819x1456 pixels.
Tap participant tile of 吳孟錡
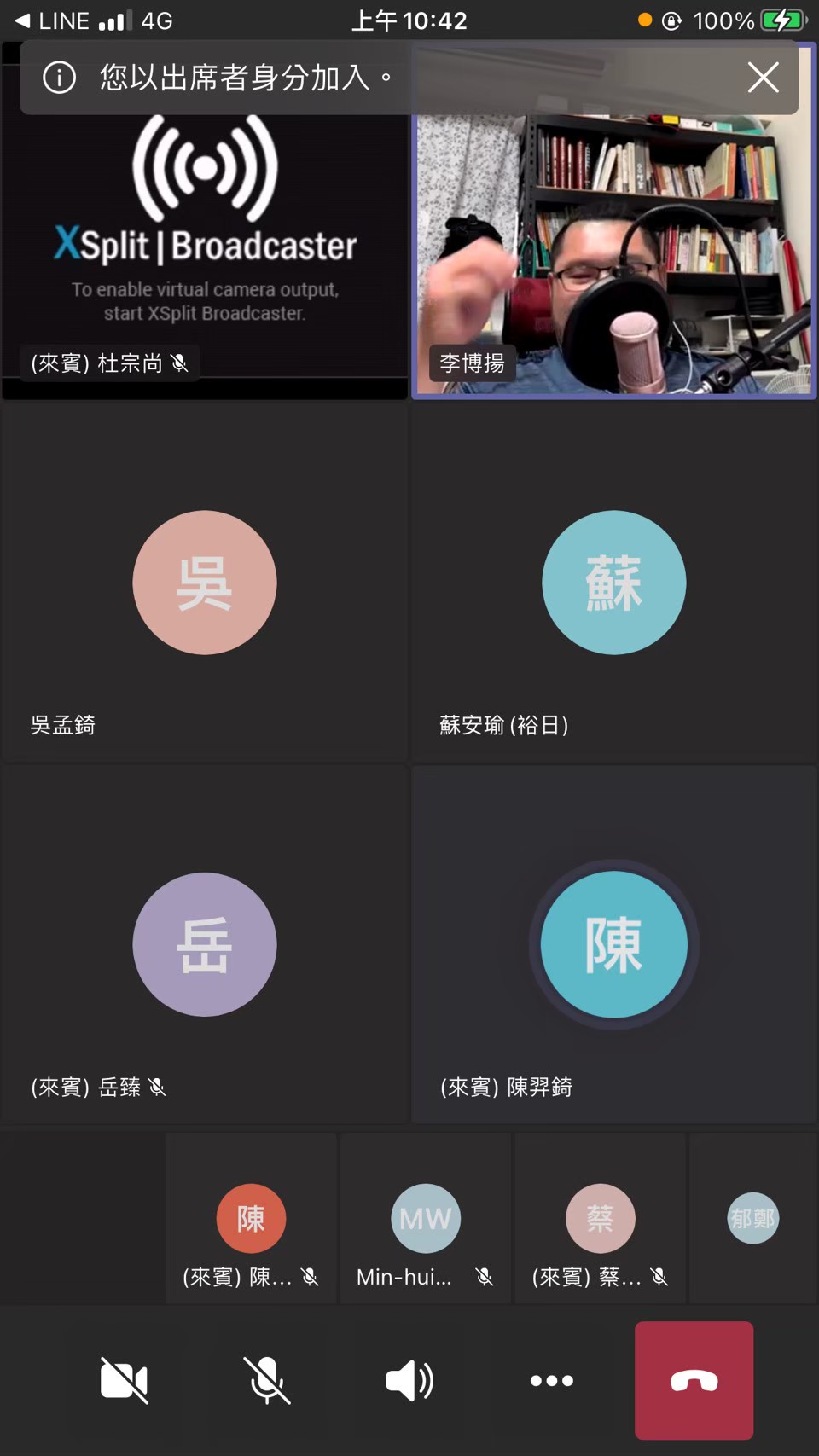(x=205, y=583)
